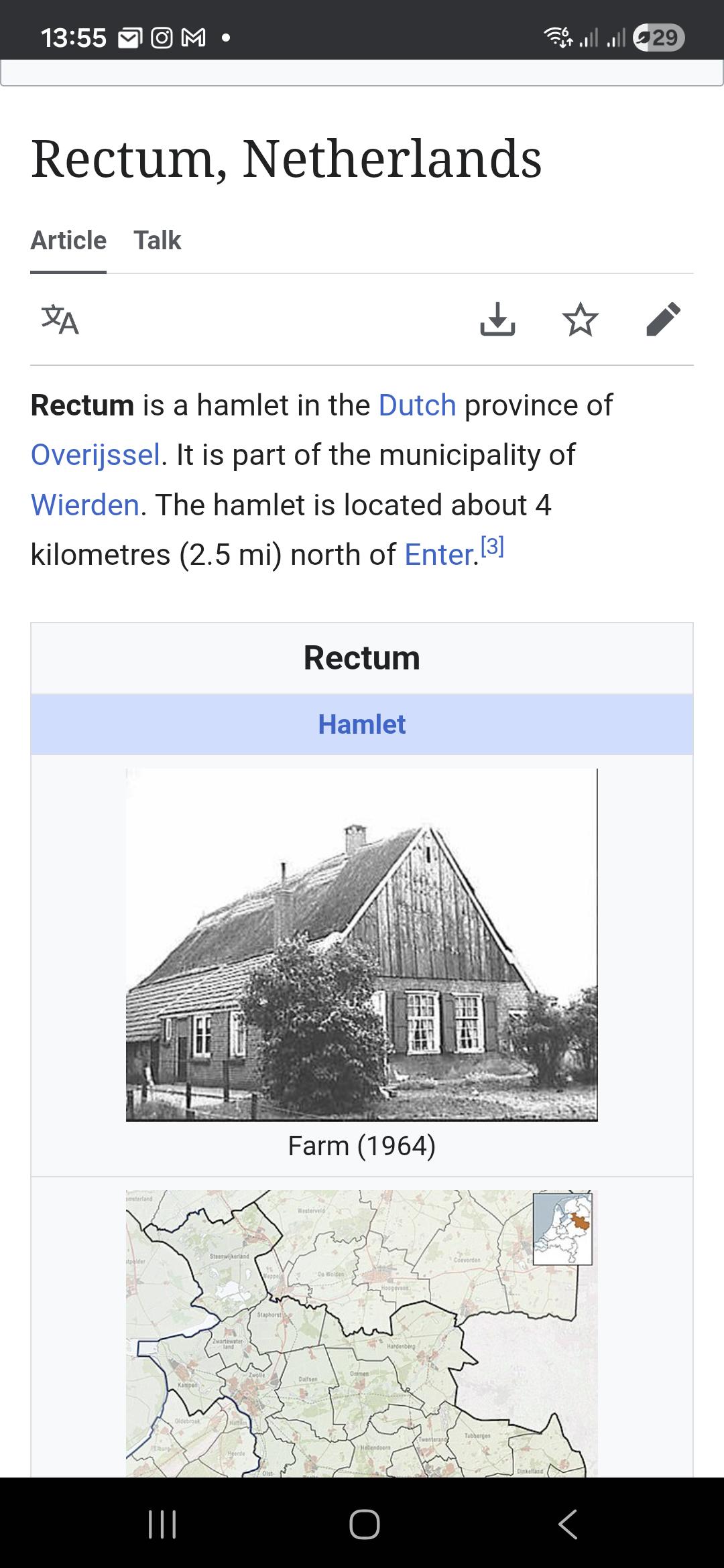This screenshot has height=1568, width=724.
Task: Open the Hamlet link in infobox
Action: (361, 724)
